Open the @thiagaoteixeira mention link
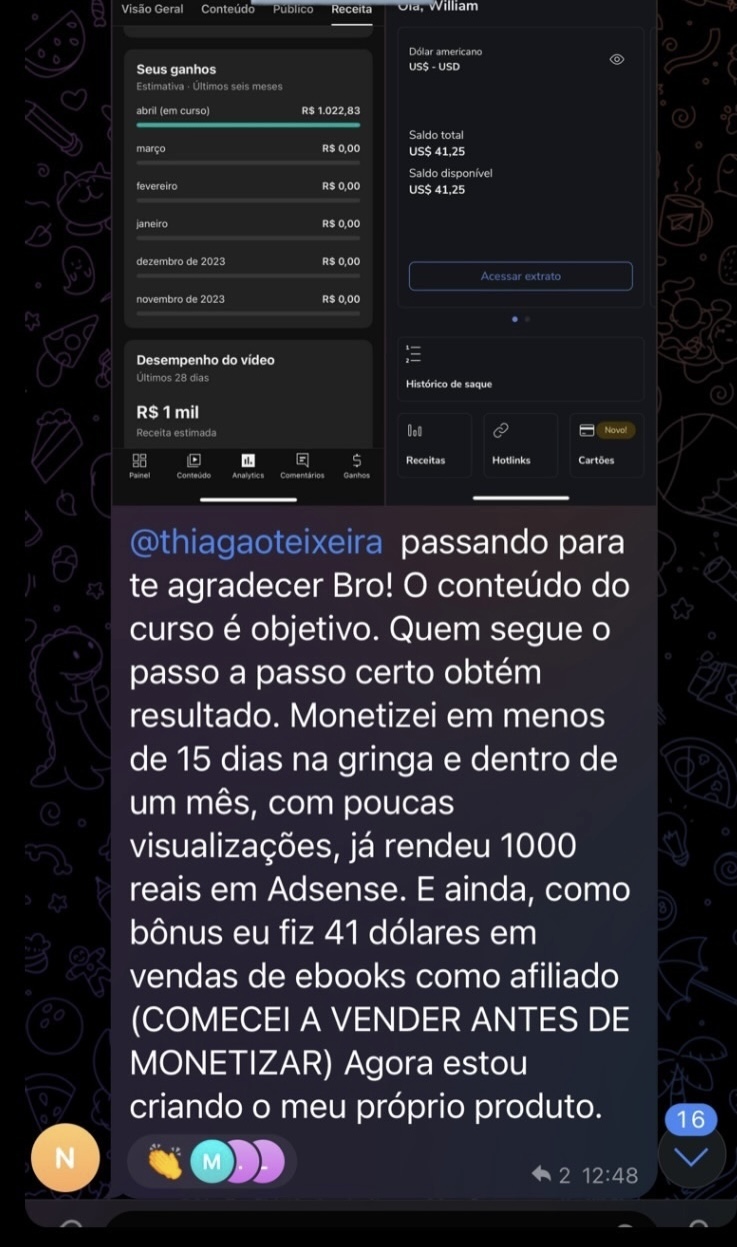 coord(257,542)
